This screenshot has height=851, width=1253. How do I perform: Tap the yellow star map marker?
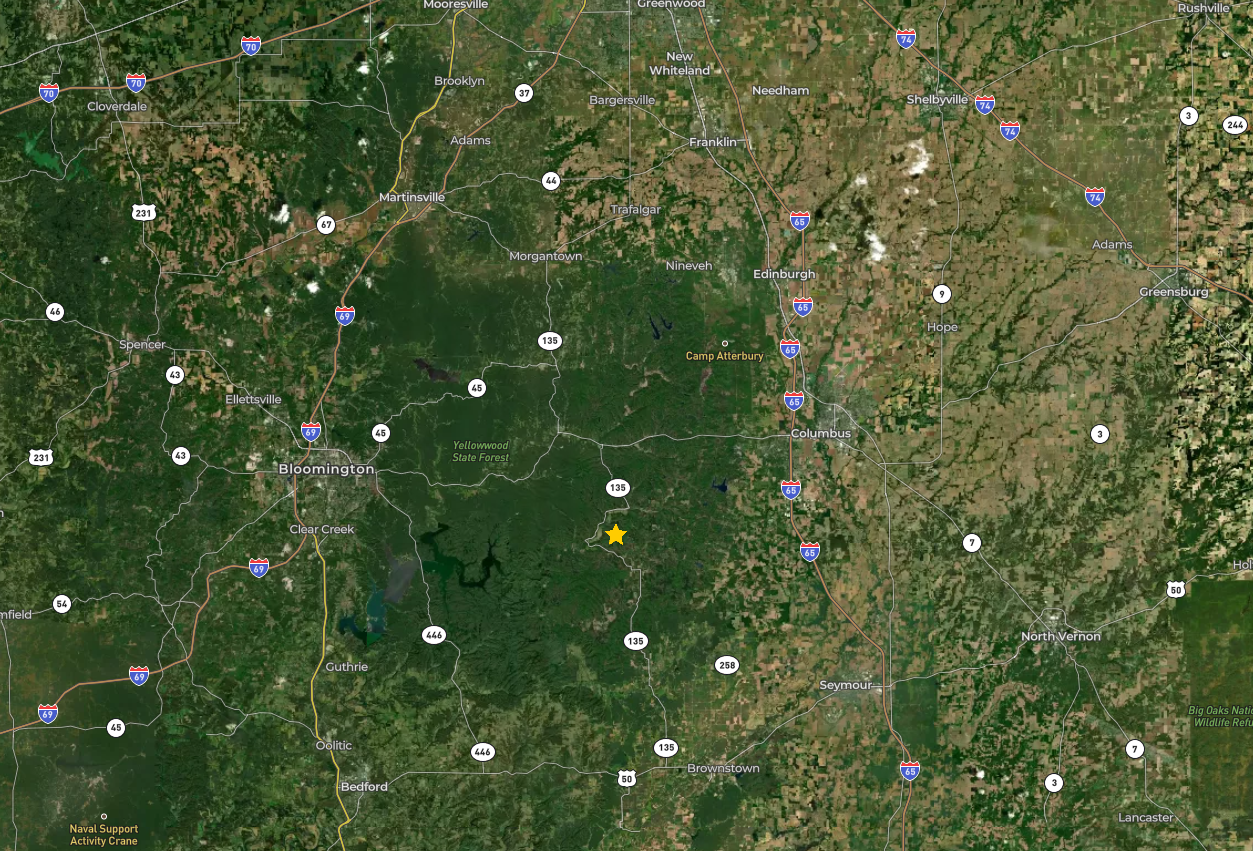[616, 535]
